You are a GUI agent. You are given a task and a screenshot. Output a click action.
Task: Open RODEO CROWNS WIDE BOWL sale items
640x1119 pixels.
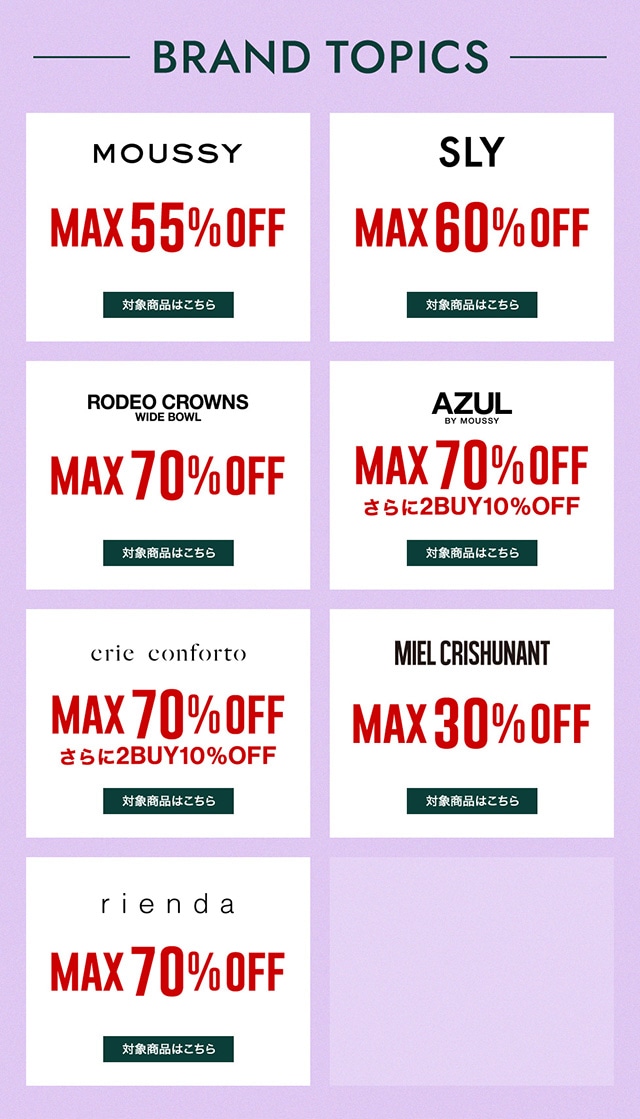pos(168,552)
